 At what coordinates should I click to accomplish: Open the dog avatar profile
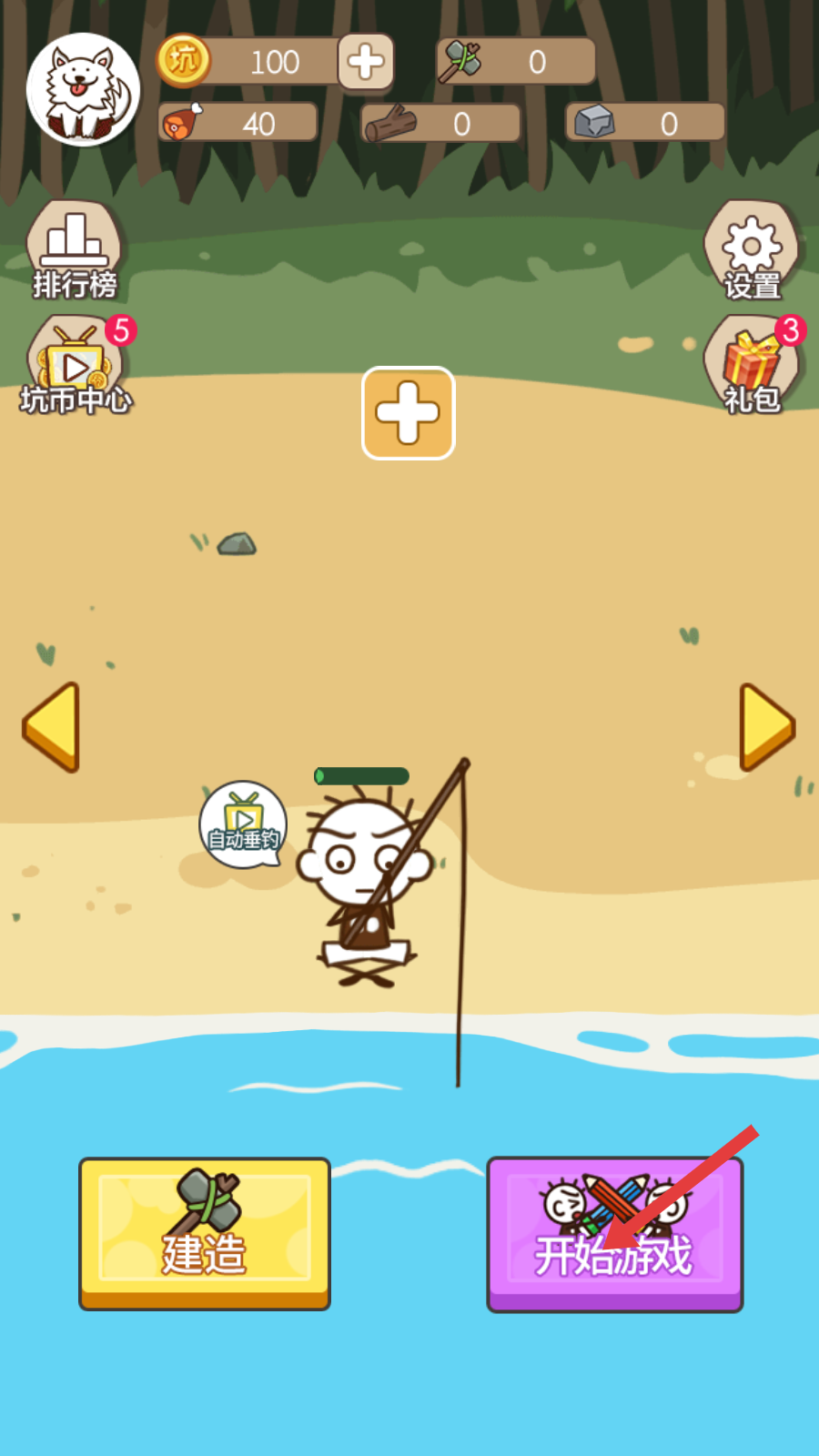click(x=83, y=89)
